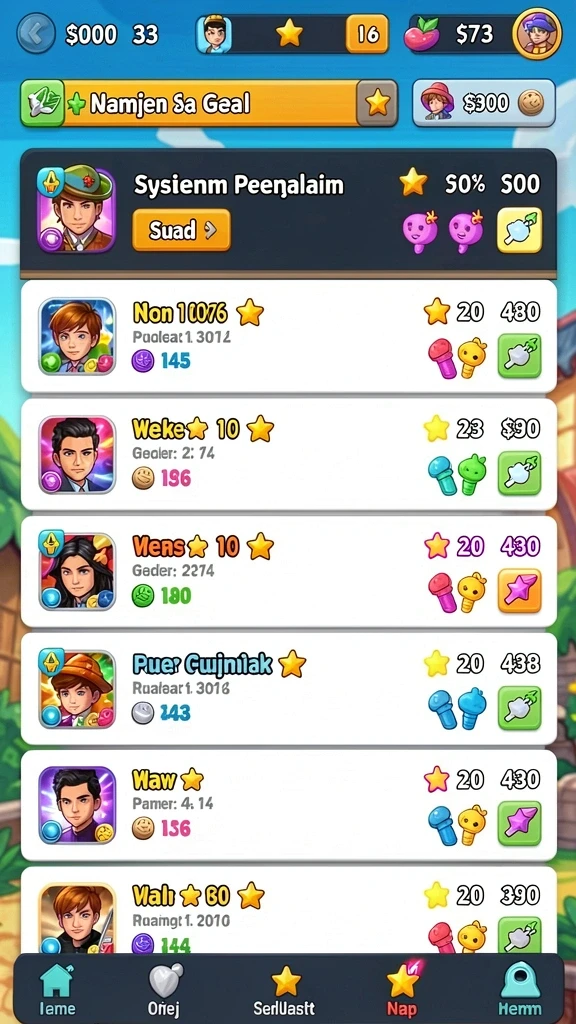The height and width of the screenshot is (1024, 576).
Task: Tap the yellow action button in Sysienm Peenalaim
Action: [x=519, y=231]
